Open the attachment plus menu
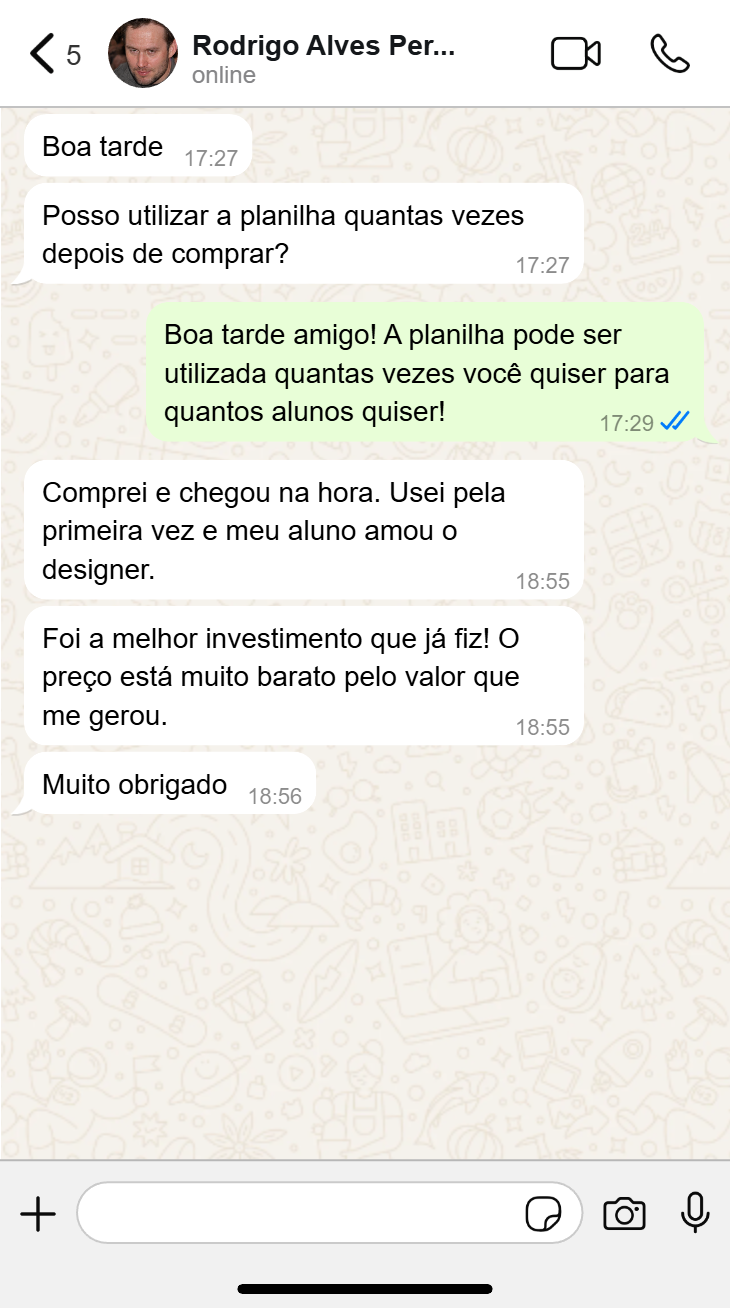 pos(38,1214)
